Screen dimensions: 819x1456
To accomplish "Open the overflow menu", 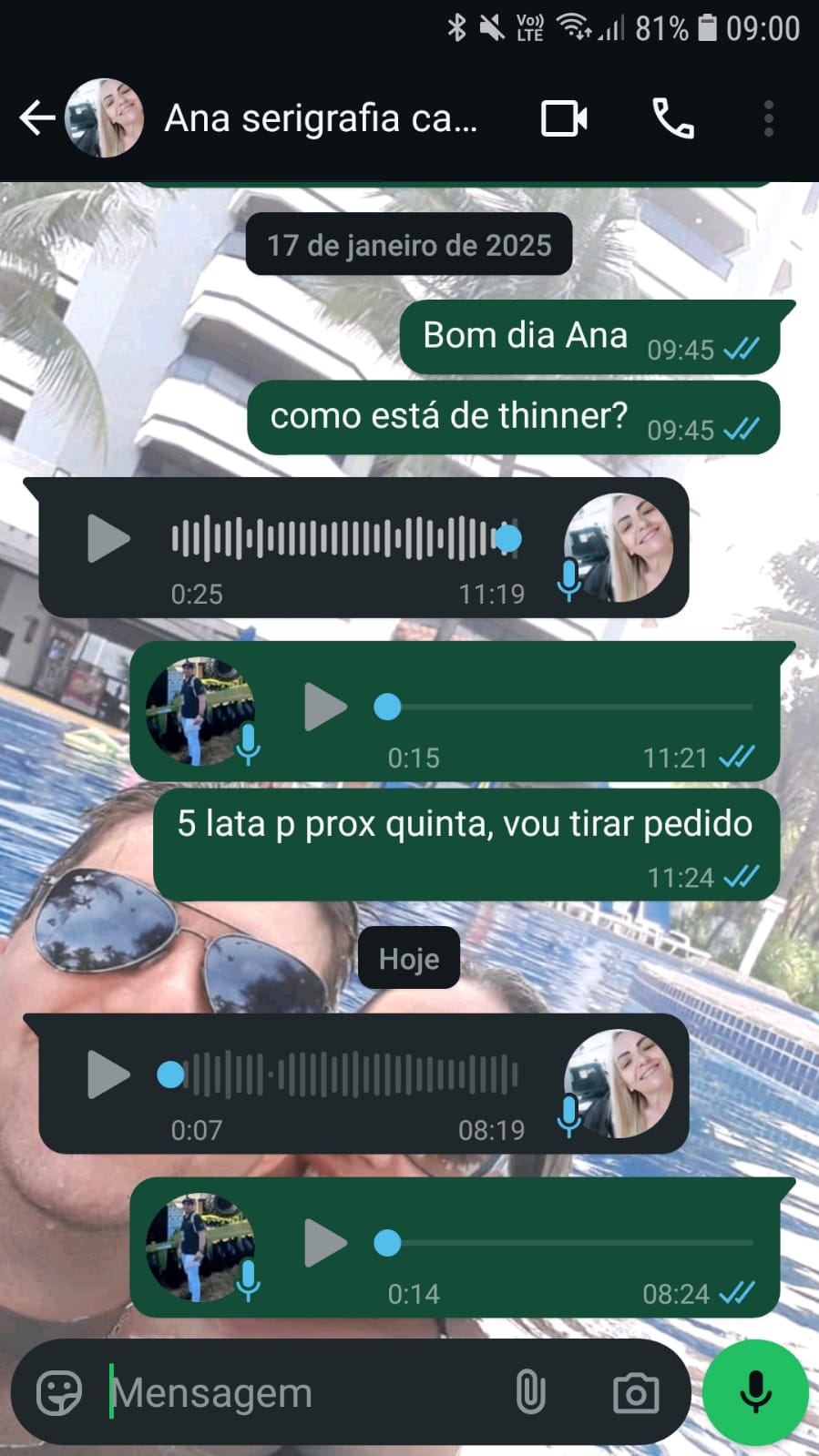I will click(769, 118).
